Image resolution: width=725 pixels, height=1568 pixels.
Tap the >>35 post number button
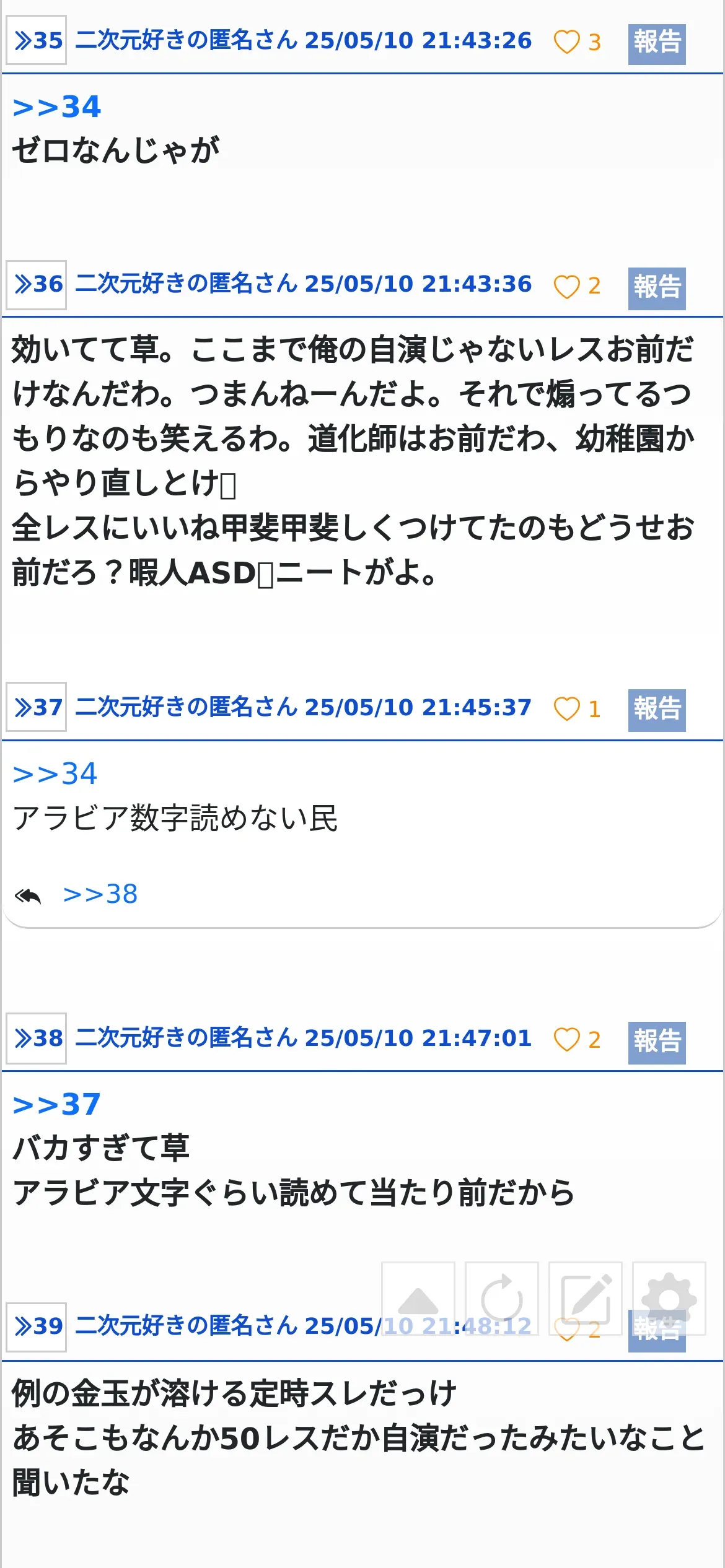click(37, 40)
